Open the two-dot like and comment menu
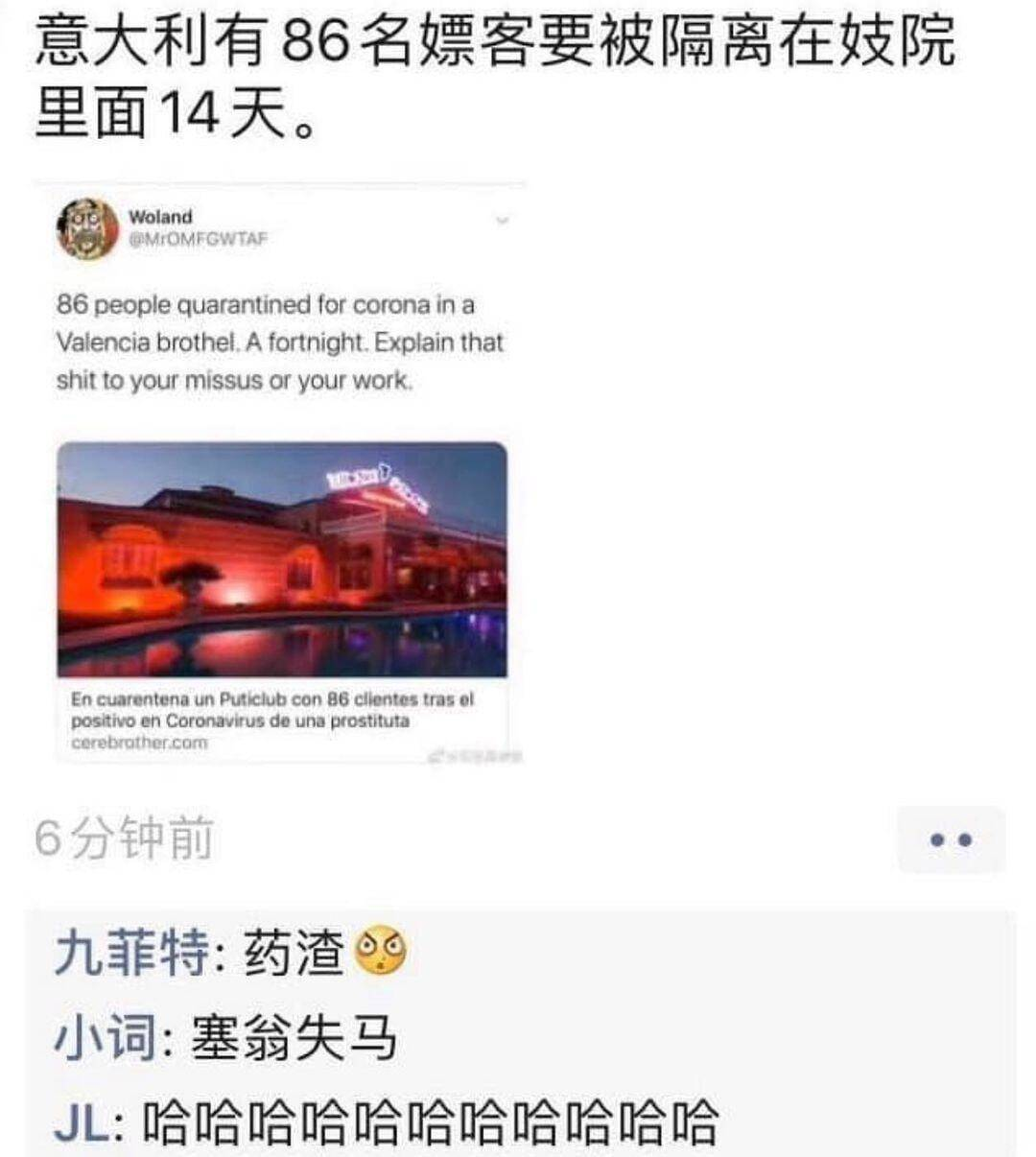Image resolution: width=1036 pixels, height=1157 pixels. pyautogui.click(x=951, y=840)
